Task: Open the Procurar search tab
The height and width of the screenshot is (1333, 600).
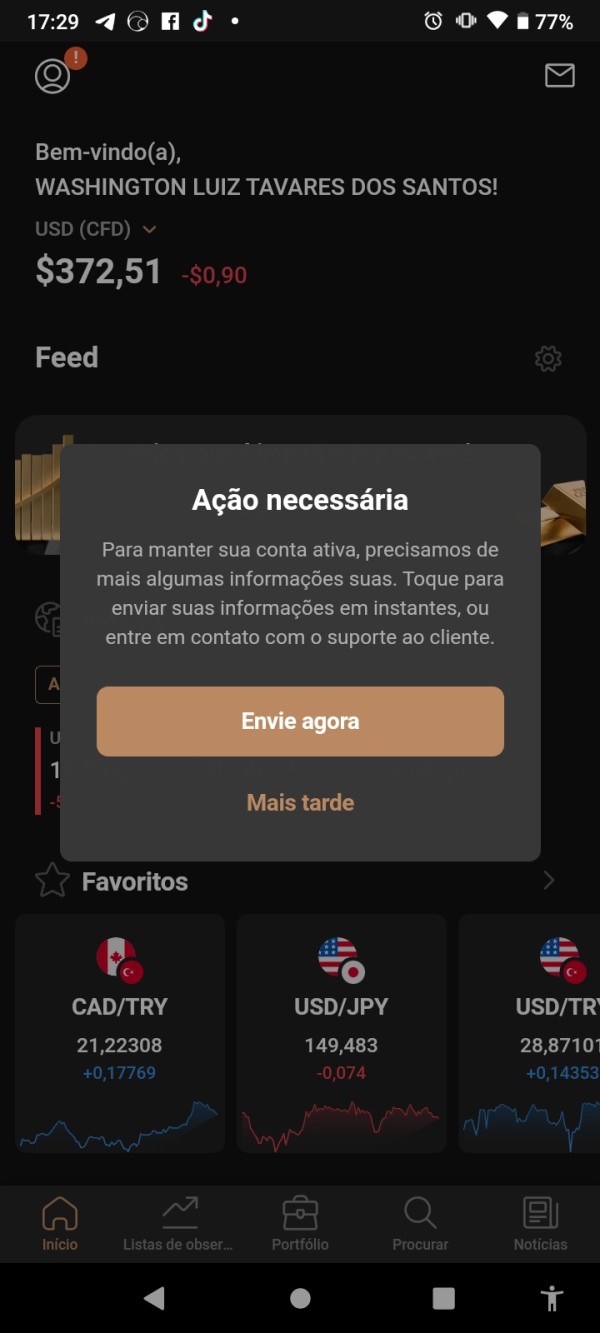Action: pyautogui.click(x=420, y=1224)
